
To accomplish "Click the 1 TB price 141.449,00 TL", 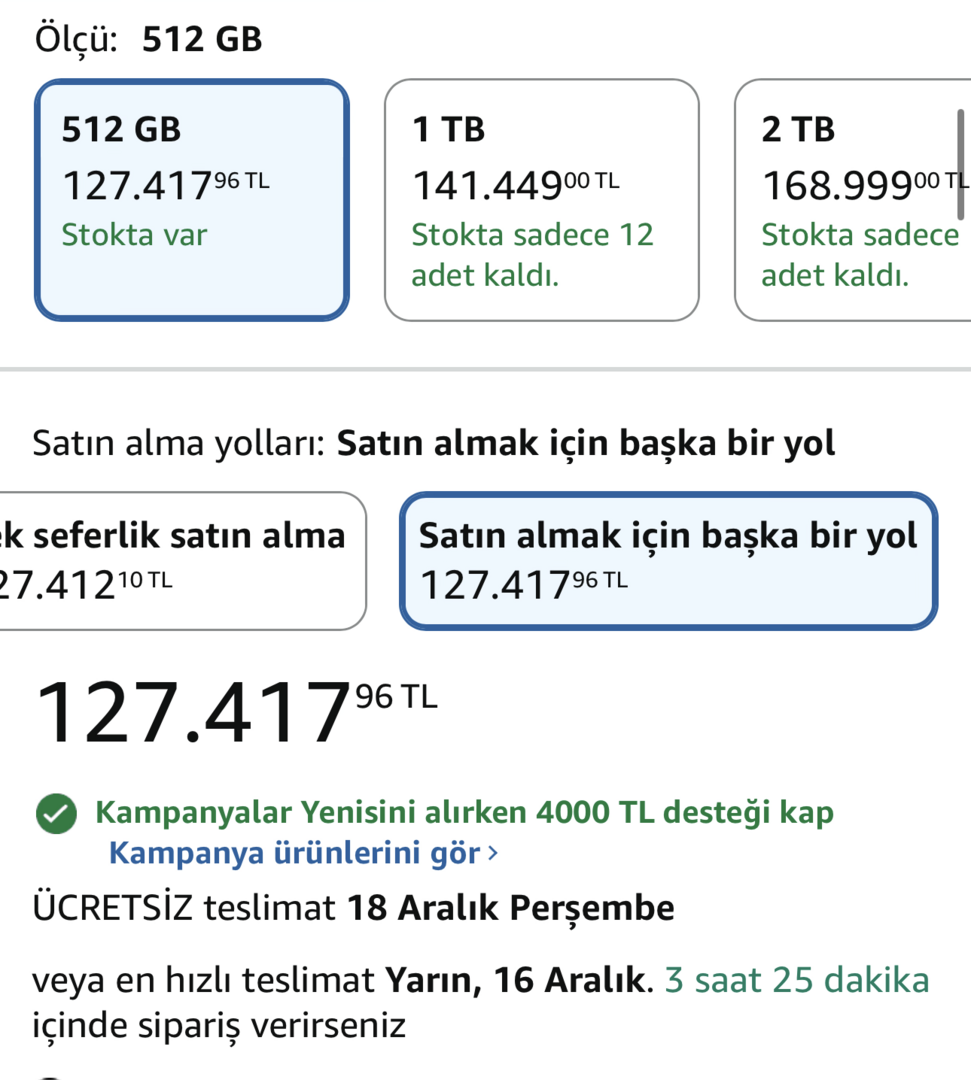I will click(x=516, y=183).
